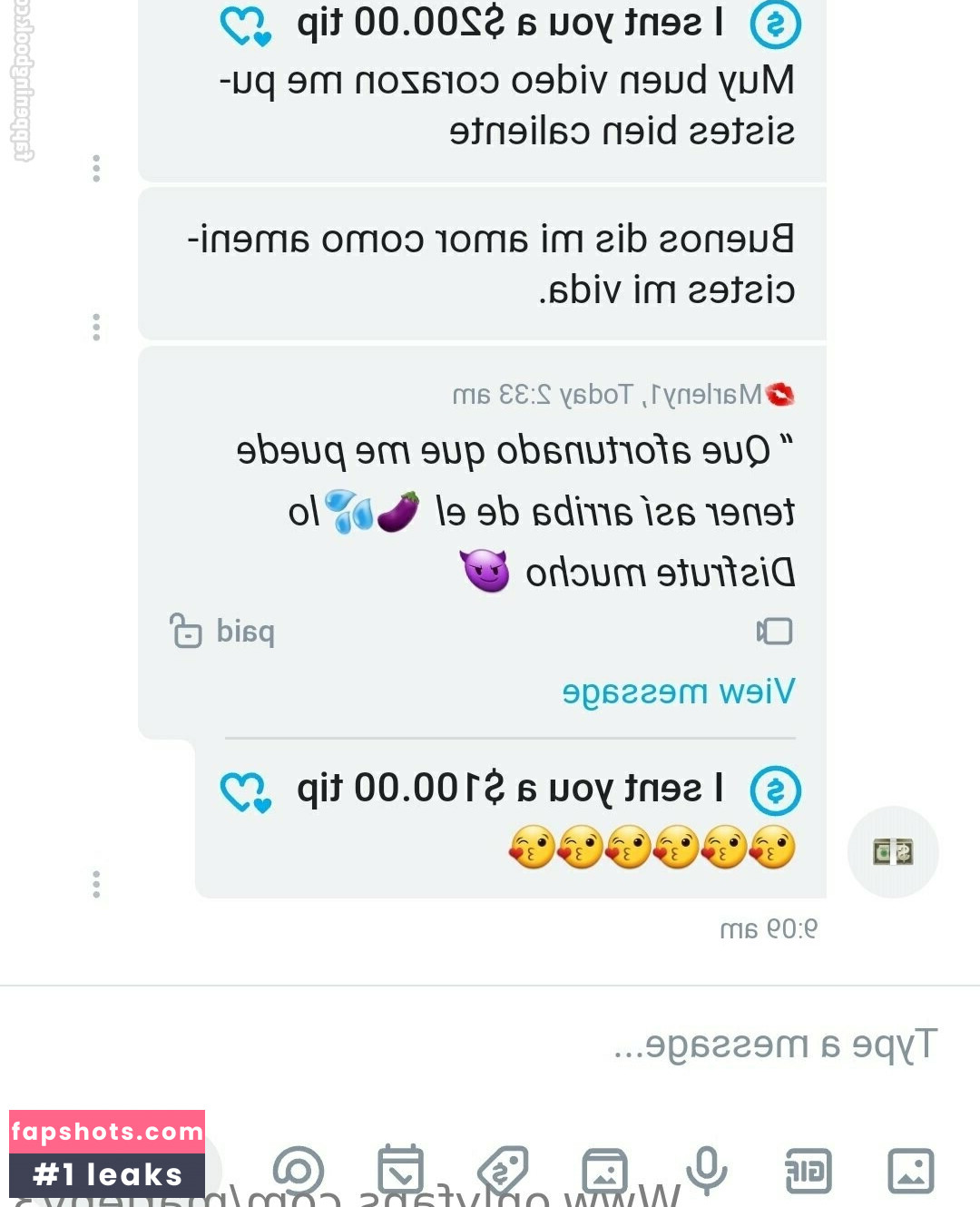Open options for the "Buenos dis mi amor" message
Screen dimensions: 980x1207
click(96, 327)
